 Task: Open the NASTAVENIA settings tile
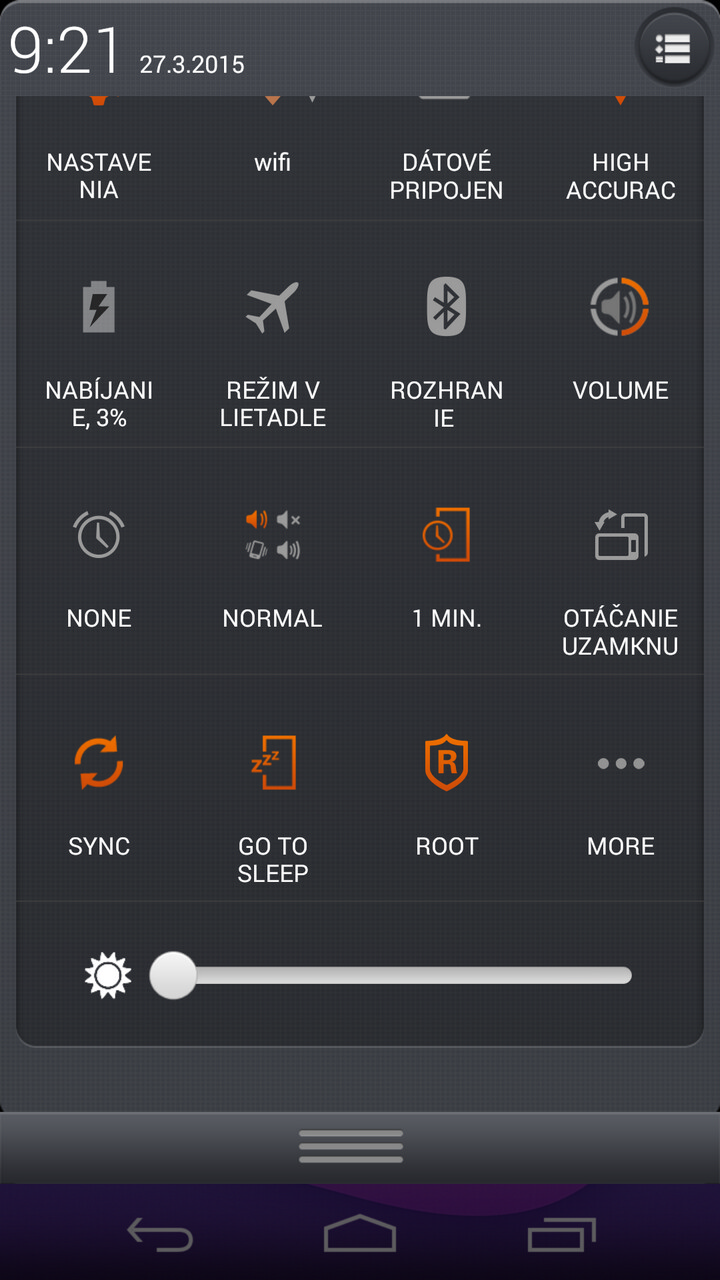(99, 160)
